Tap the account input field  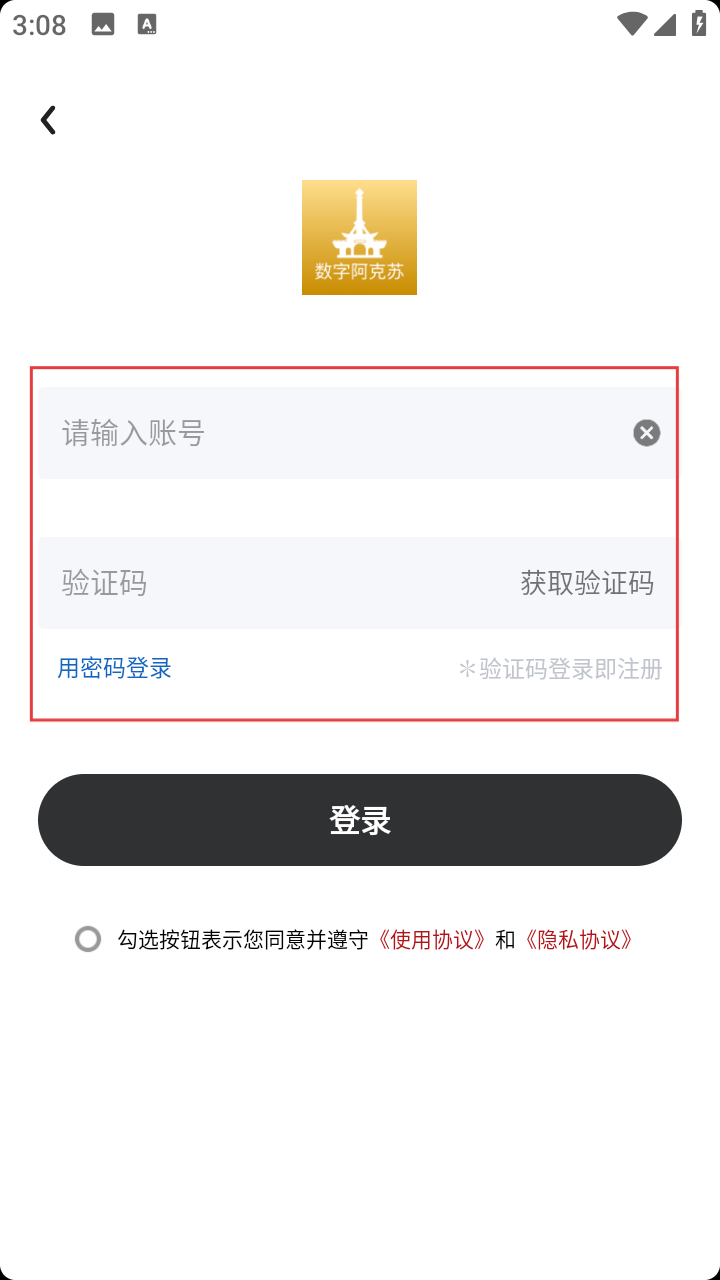(x=330, y=433)
